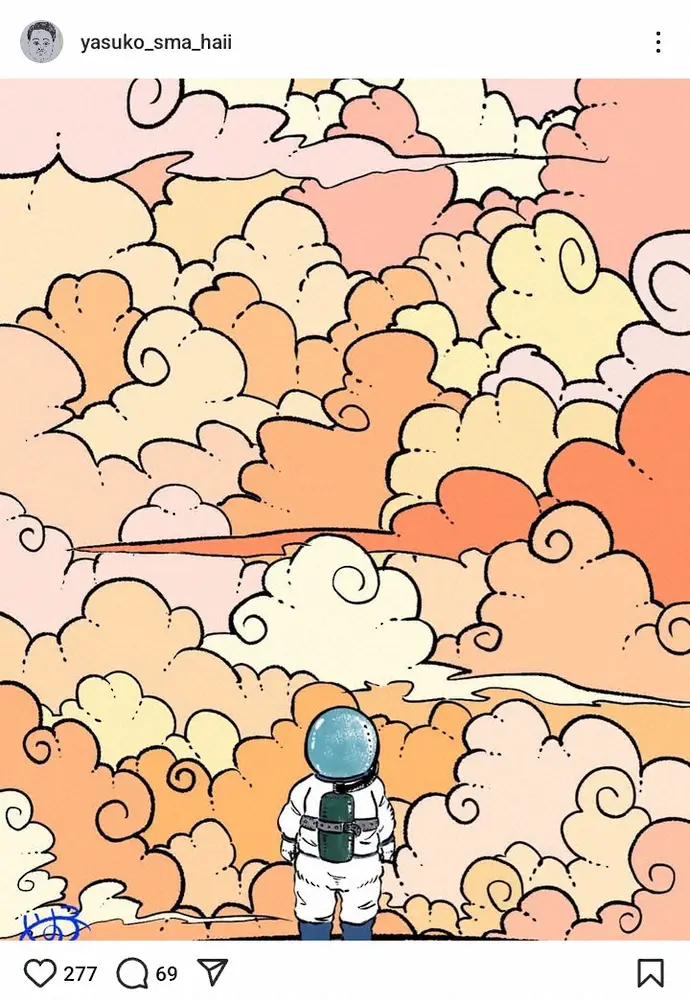Open the post's overflow menu
The image size is (690, 1000).
pos(657,42)
